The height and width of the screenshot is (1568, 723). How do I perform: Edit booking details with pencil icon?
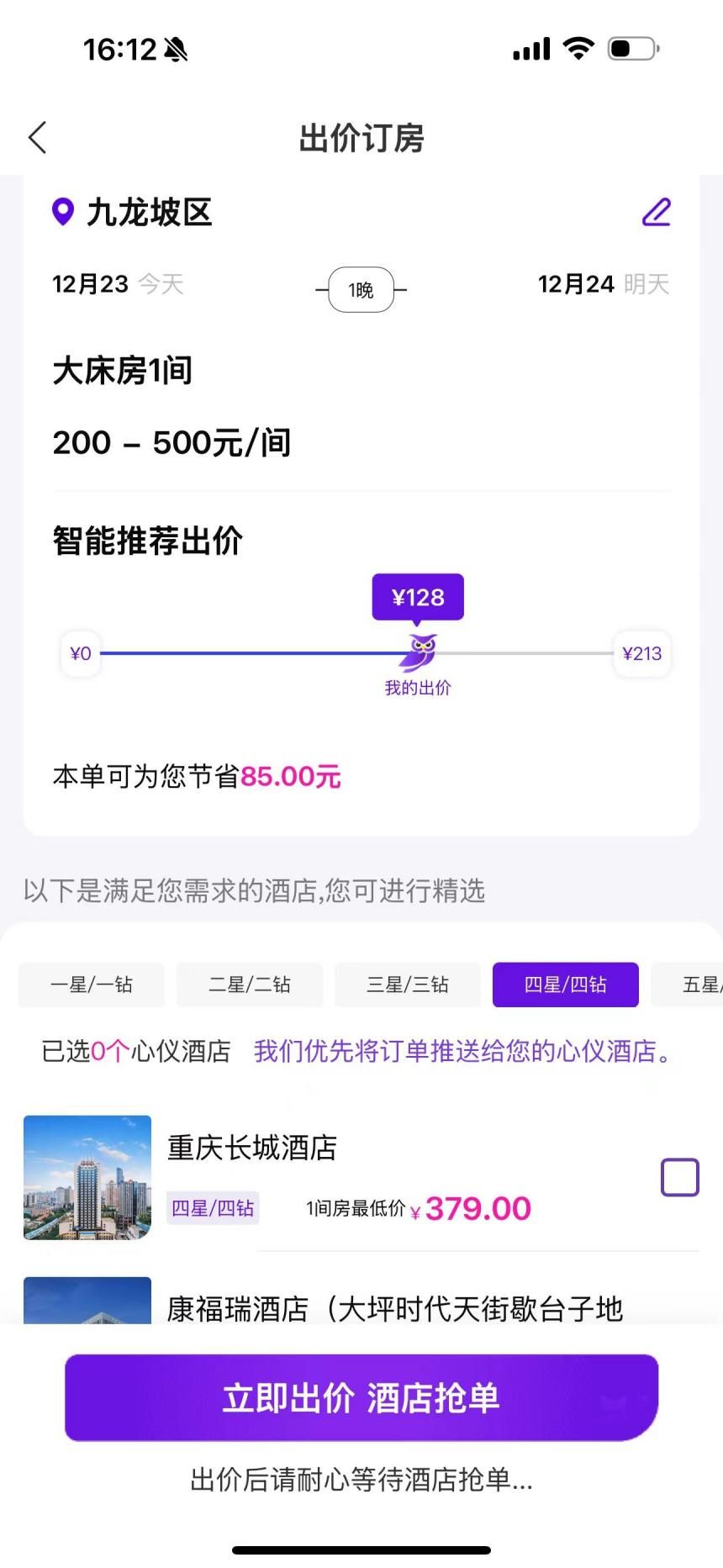click(x=656, y=213)
